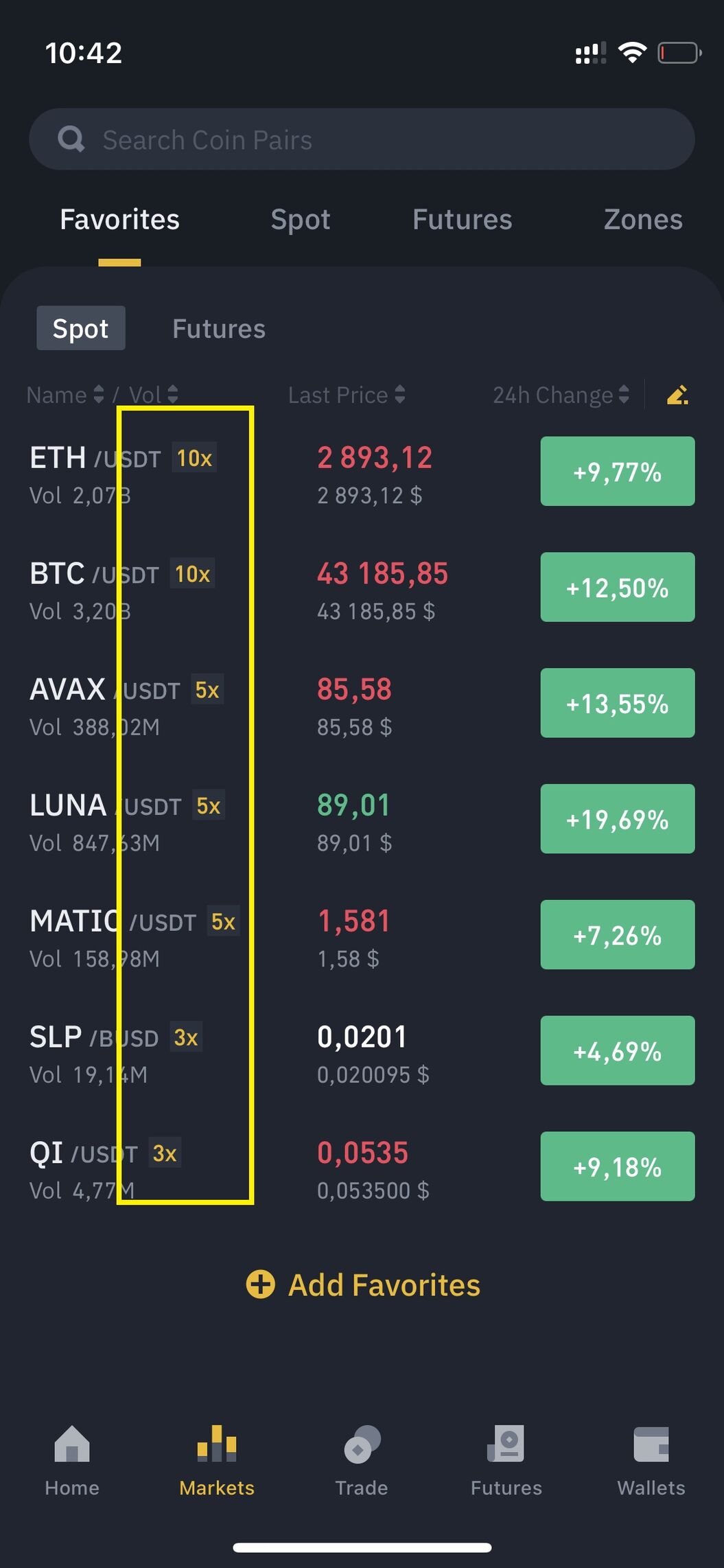Select the Futures sub-tab under Favorites
This screenshot has width=724, height=1568.
218,329
